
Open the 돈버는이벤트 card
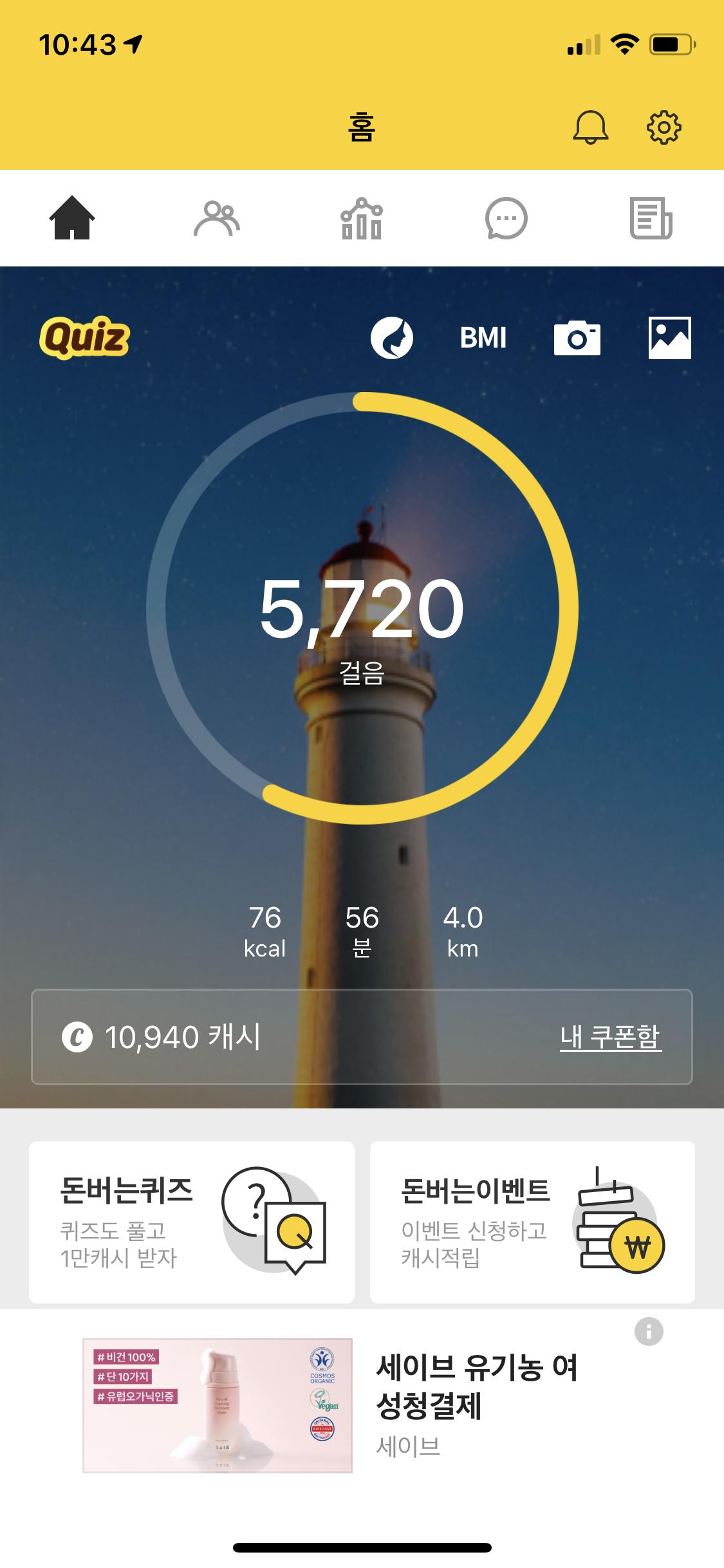pos(532,1222)
